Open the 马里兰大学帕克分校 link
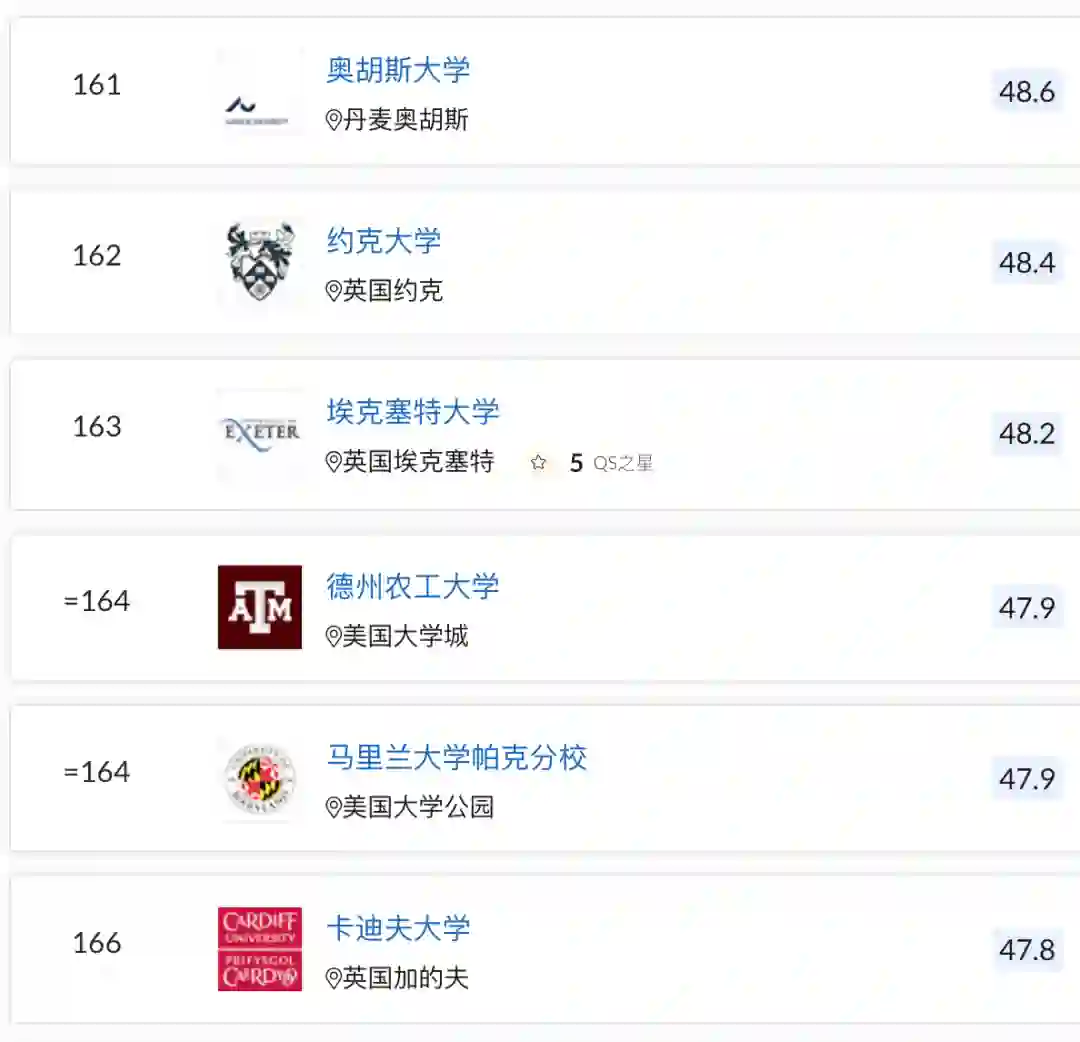Viewport: 1080px width, 1042px height. click(x=456, y=757)
